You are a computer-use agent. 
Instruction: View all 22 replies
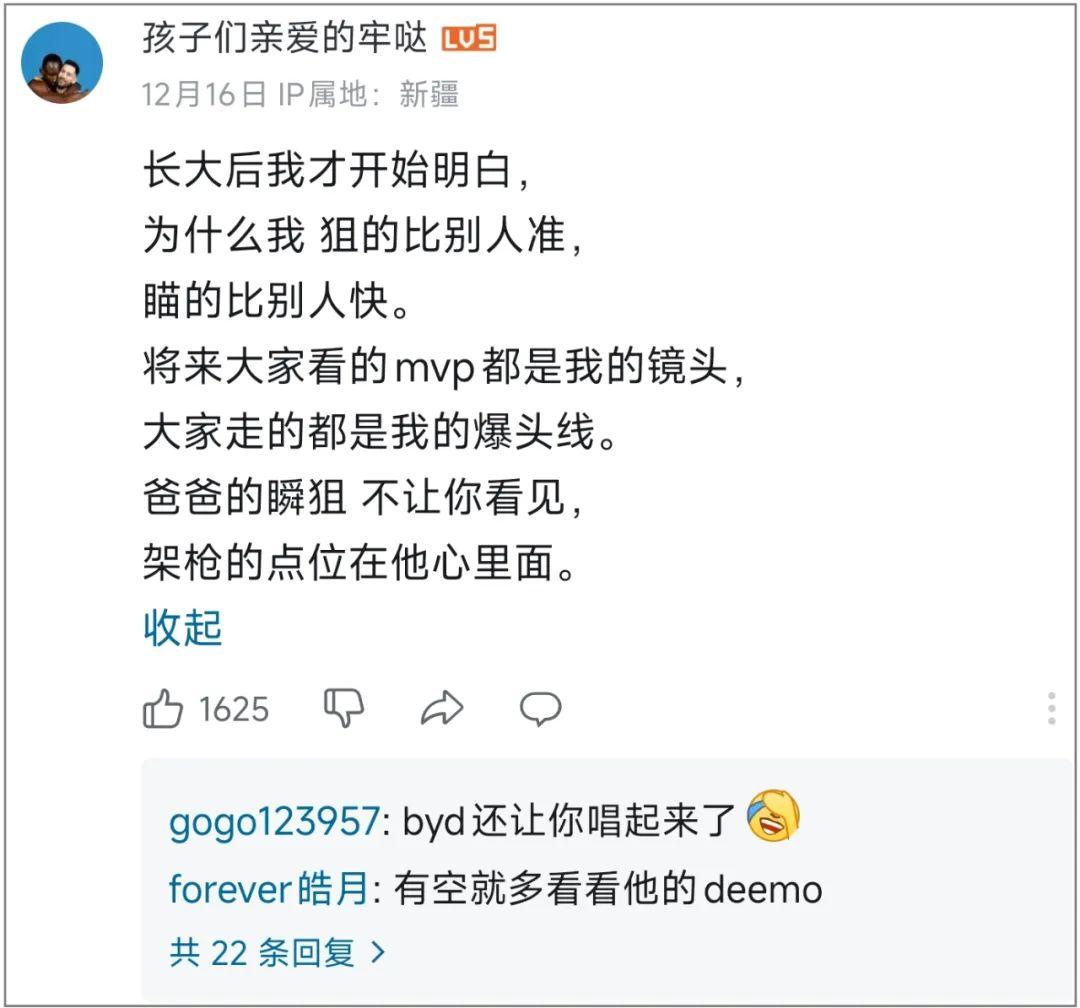coord(278,953)
